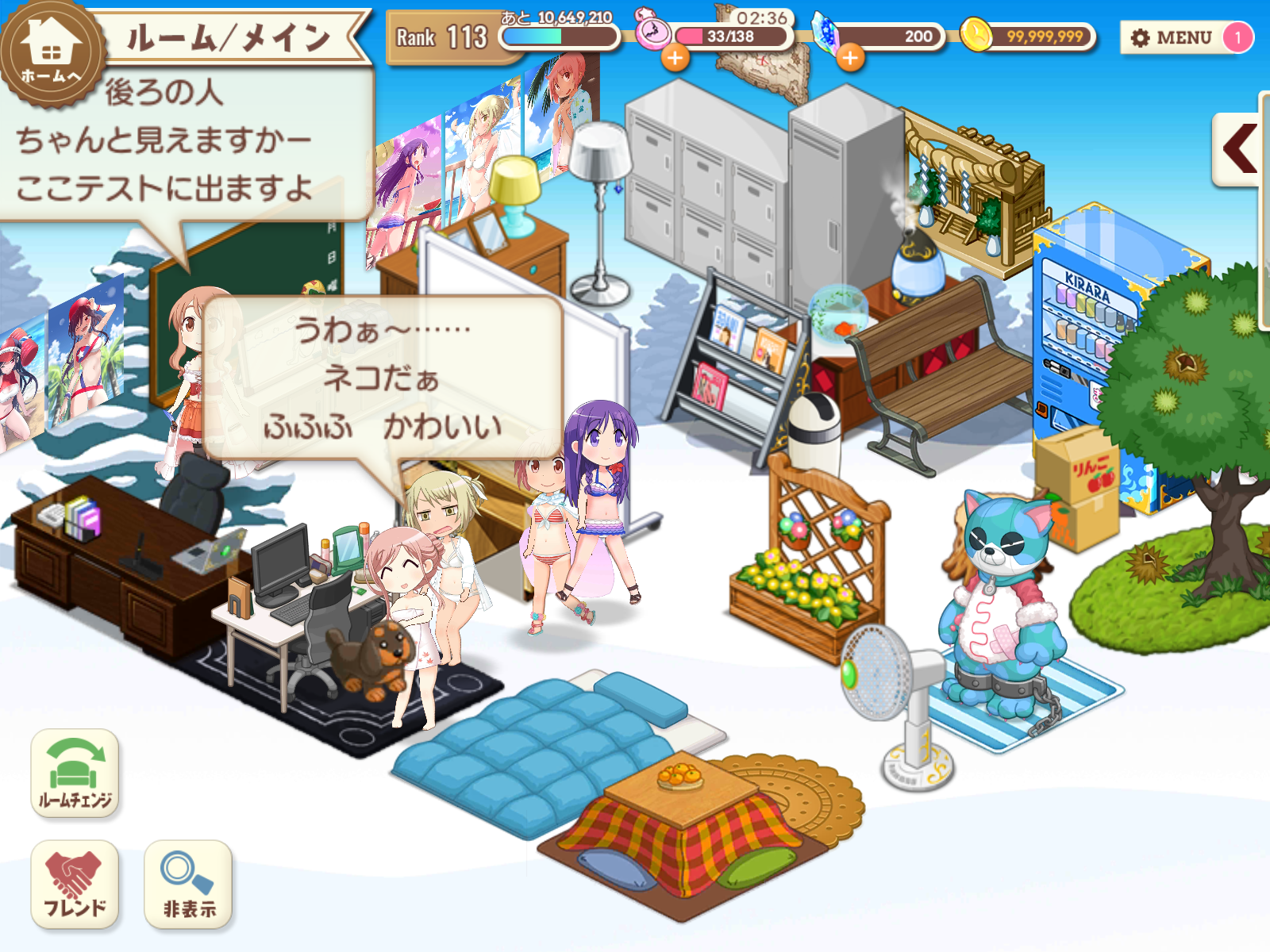Tap the ルームチェンジ room change button

point(75,773)
